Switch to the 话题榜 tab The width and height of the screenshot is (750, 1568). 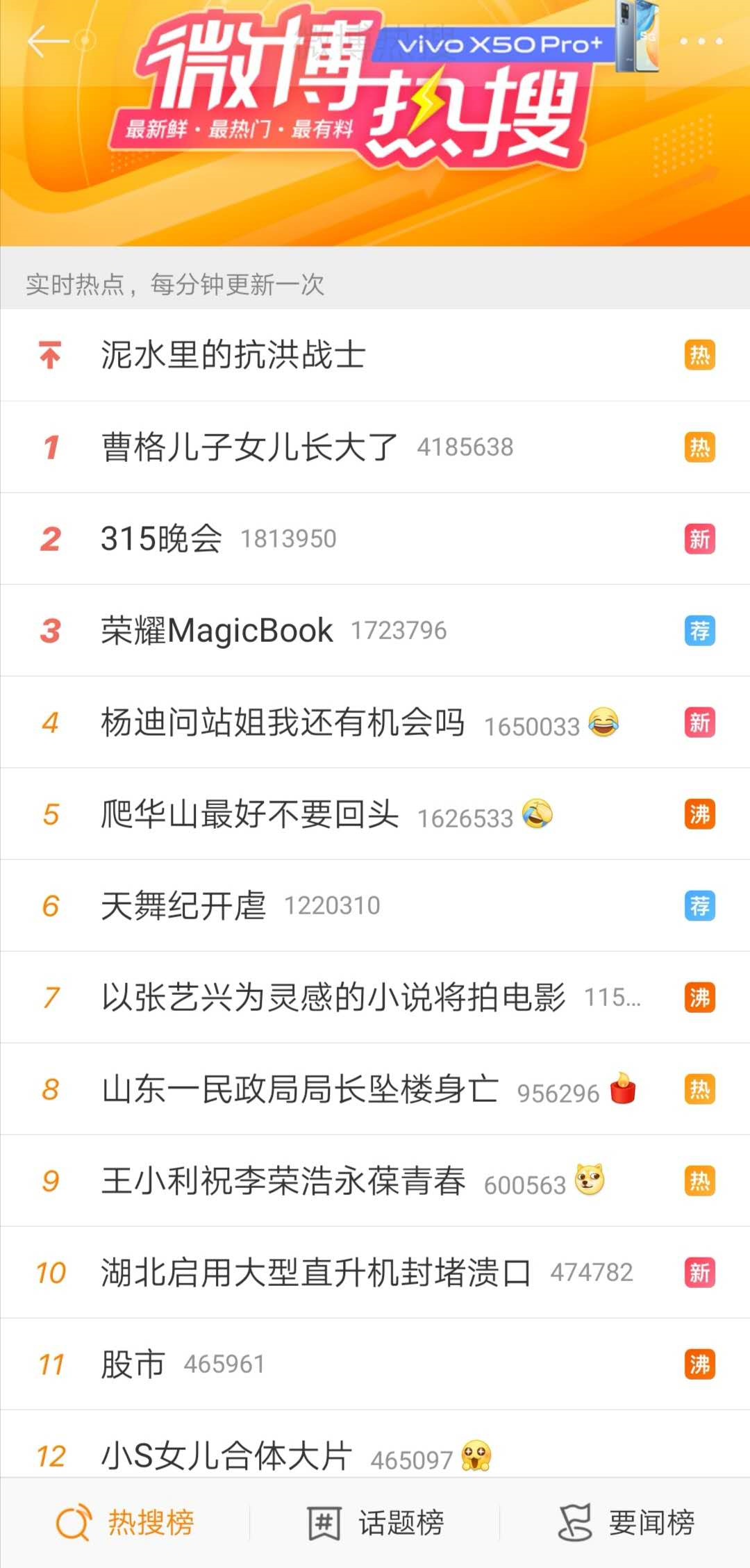click(x=375, y=1522)
